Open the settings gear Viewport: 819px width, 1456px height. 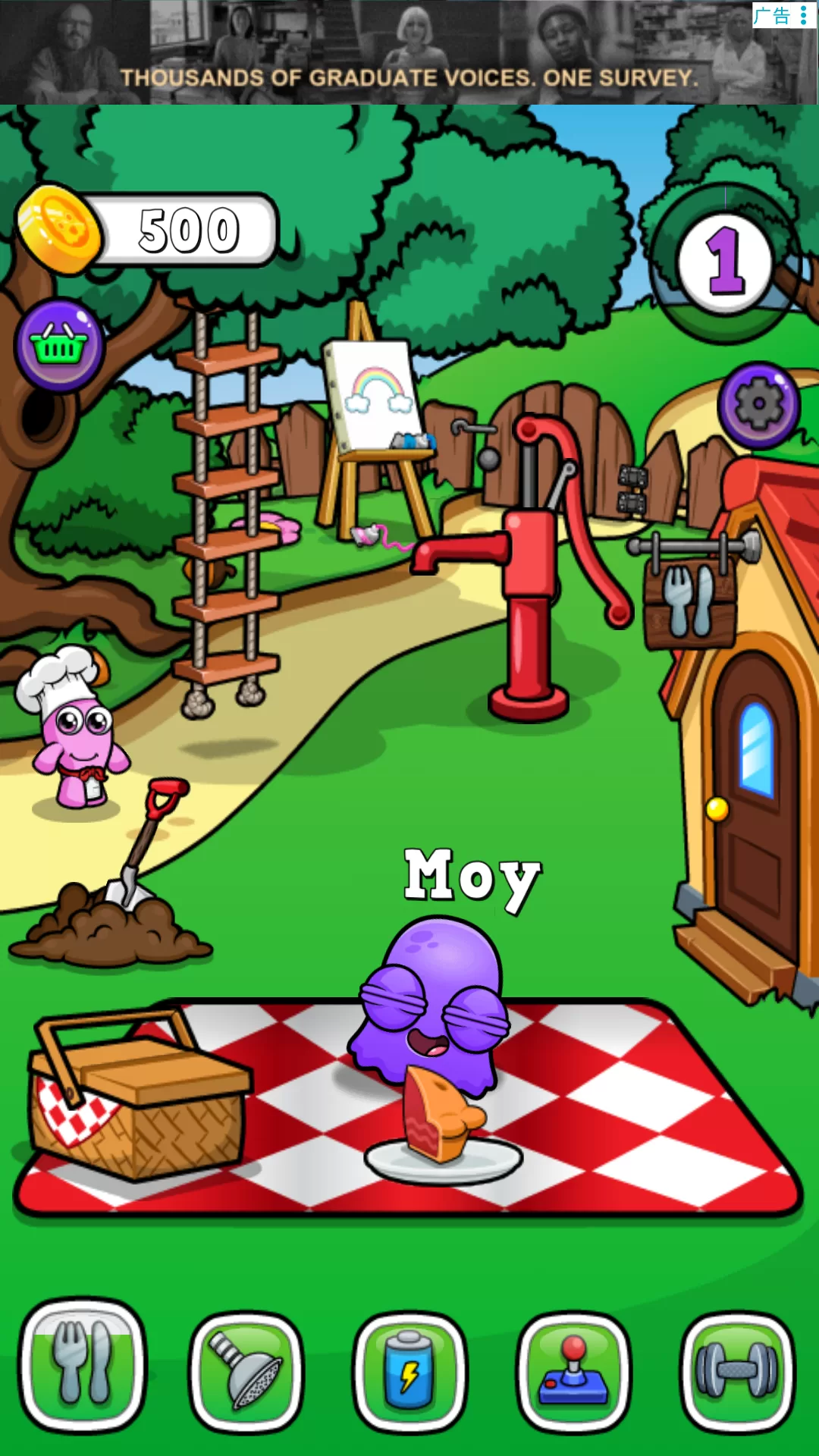point(758,404)
